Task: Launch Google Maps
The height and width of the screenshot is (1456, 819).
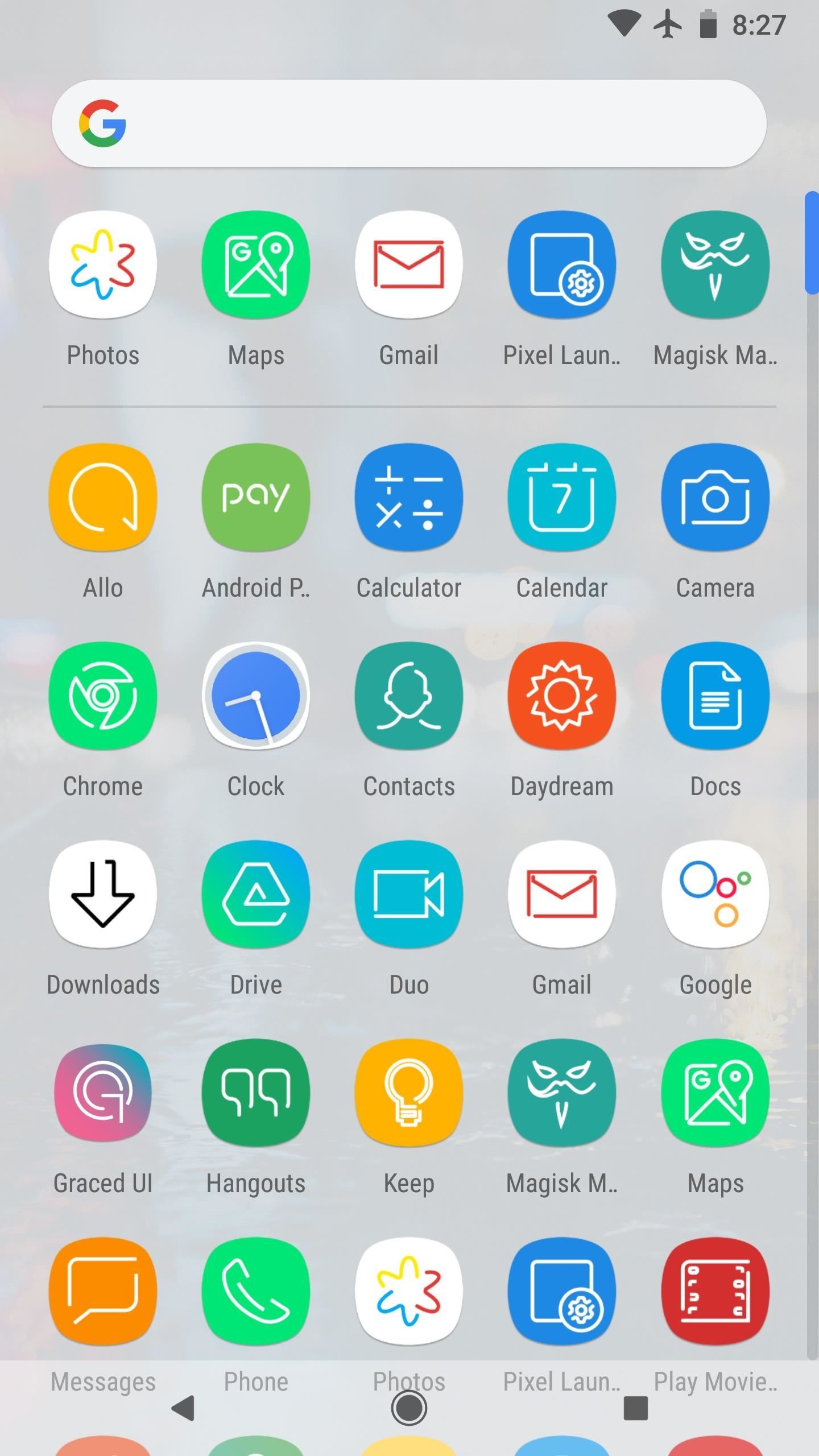Action: (255, 264)
